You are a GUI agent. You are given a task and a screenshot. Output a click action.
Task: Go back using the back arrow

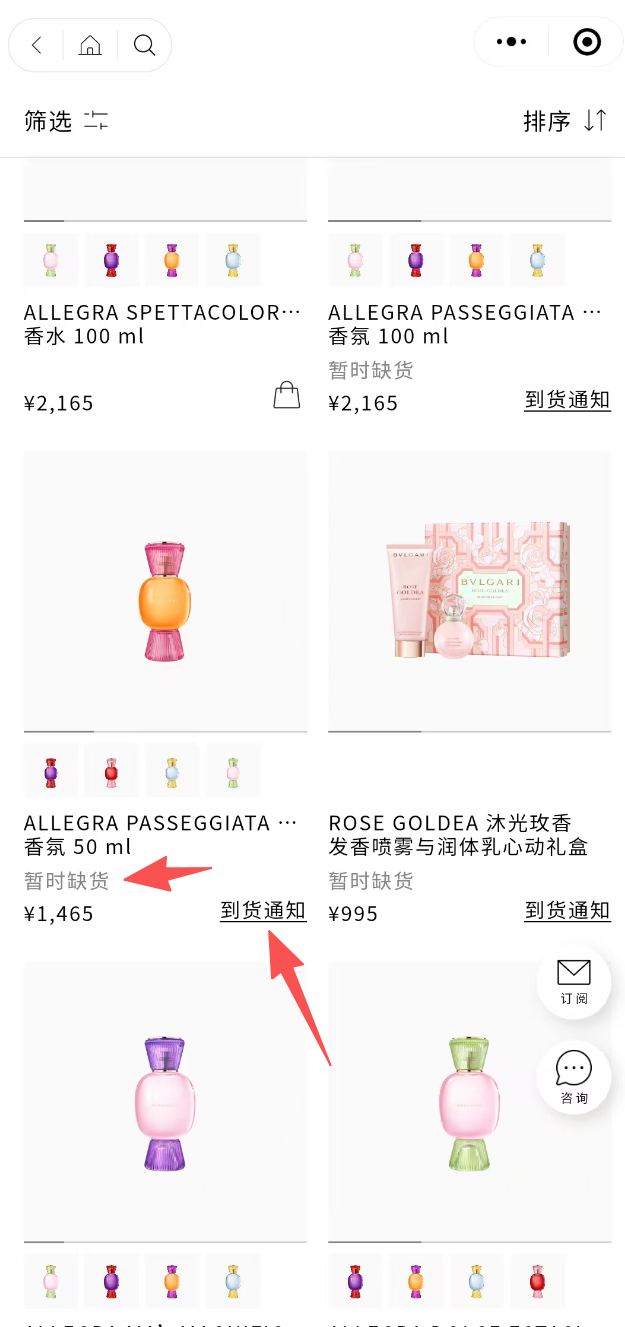37,45
